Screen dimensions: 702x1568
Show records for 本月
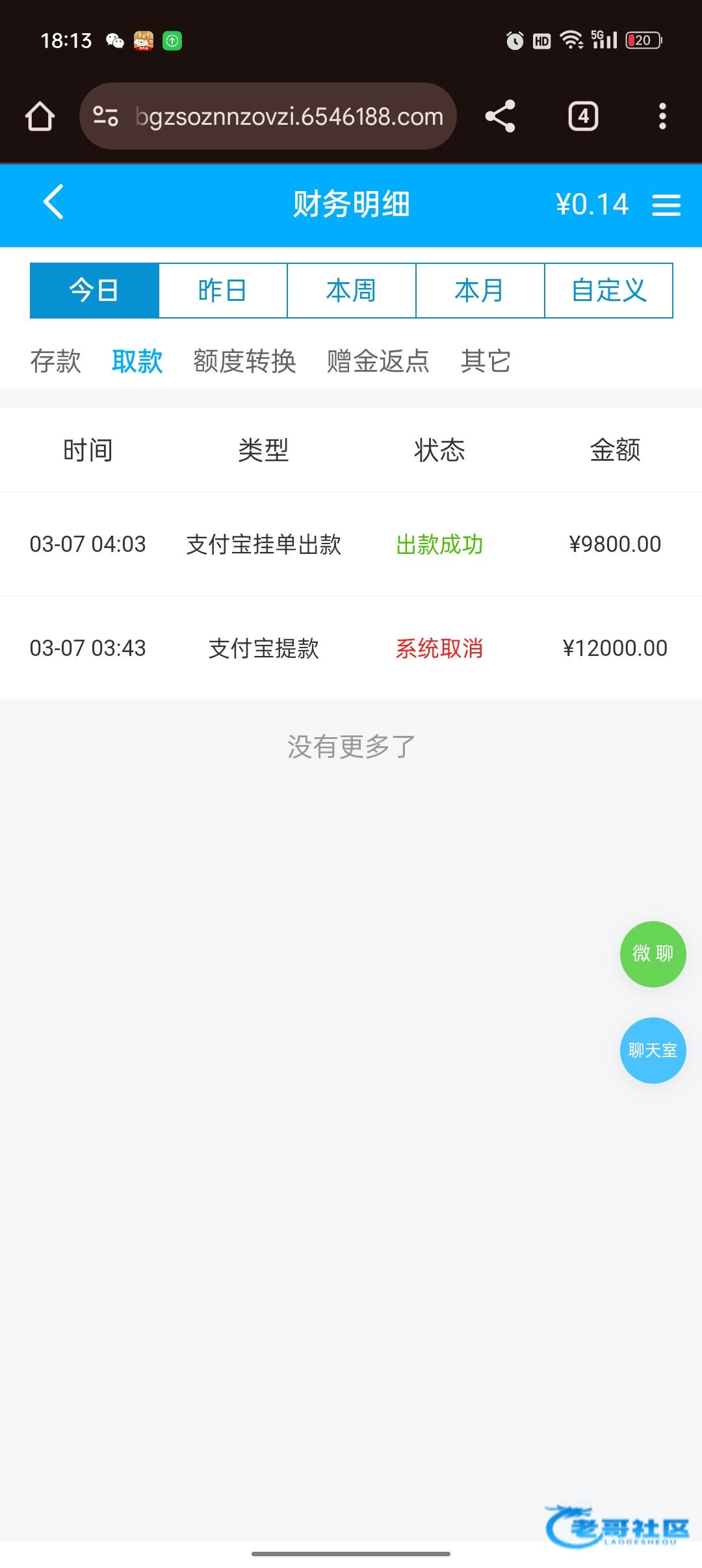480,291
